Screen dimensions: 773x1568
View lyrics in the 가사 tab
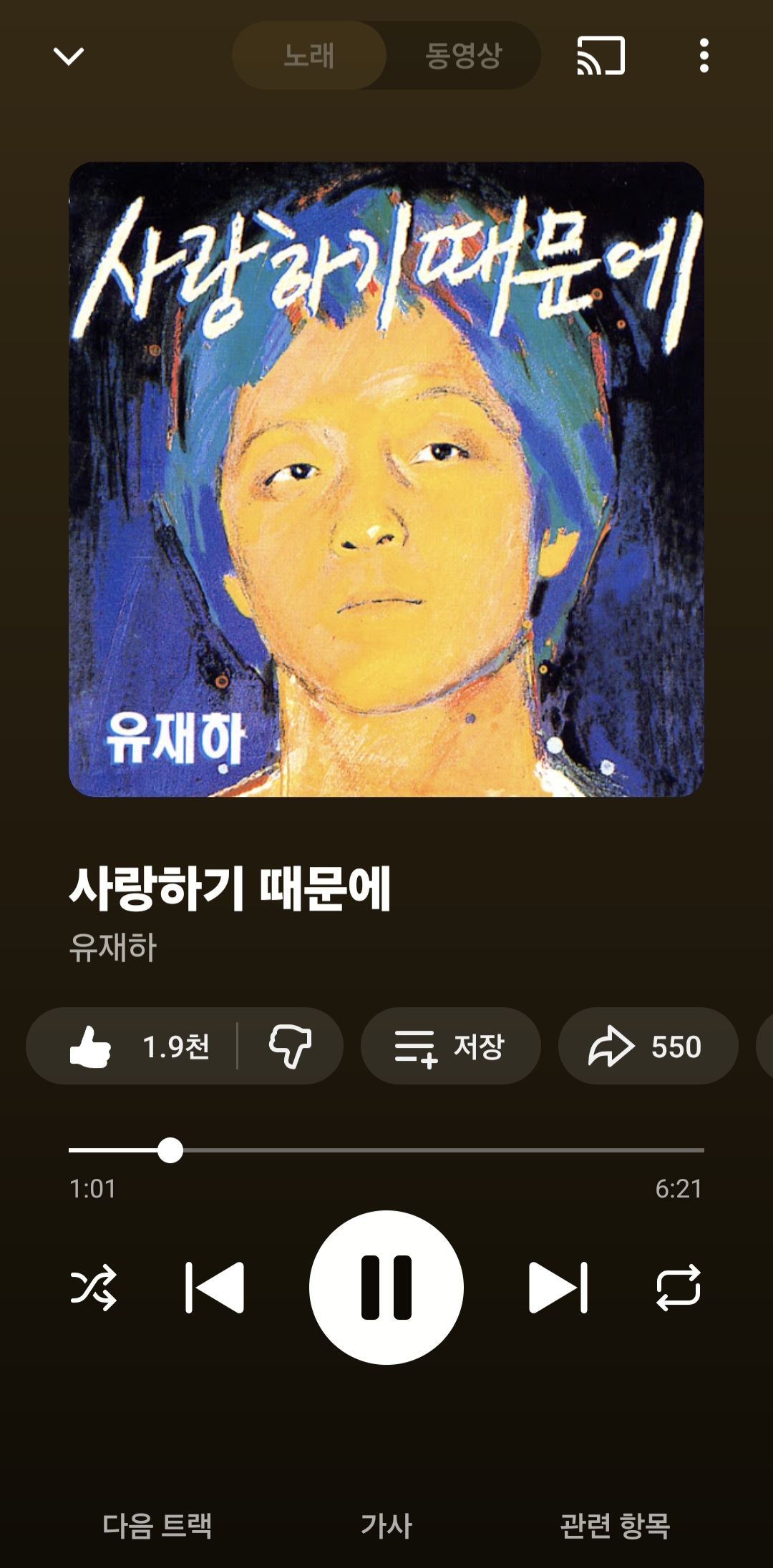[x=386, y=1525]
